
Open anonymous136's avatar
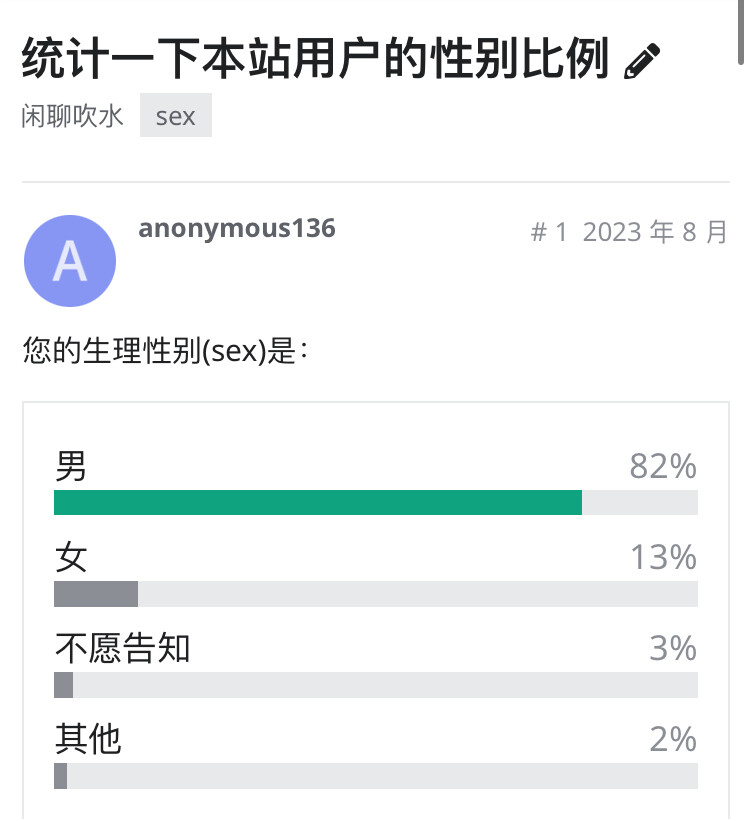(x=70, y=260)
